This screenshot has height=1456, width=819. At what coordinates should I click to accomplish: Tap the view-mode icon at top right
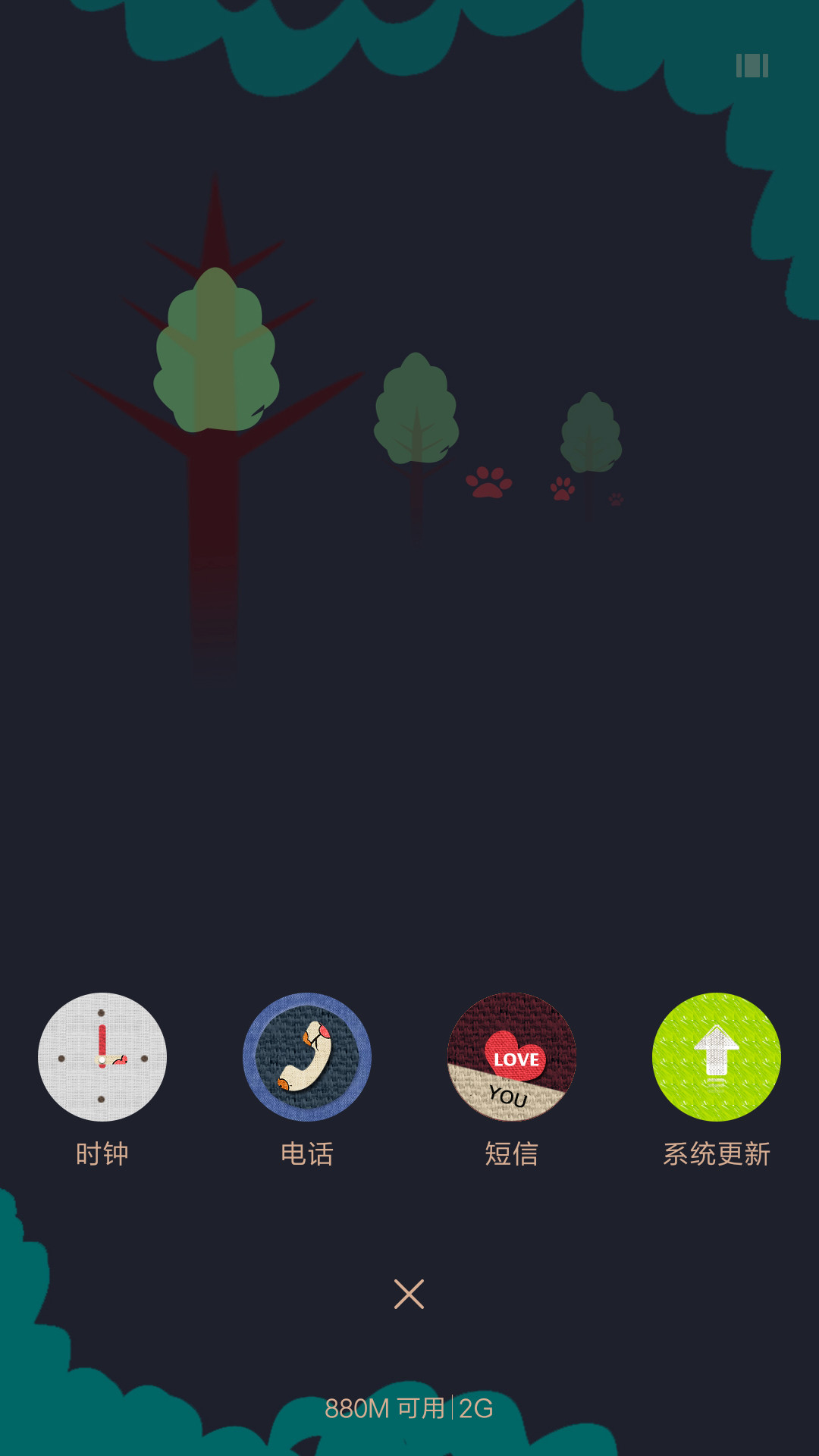click(x=752, y=65)
